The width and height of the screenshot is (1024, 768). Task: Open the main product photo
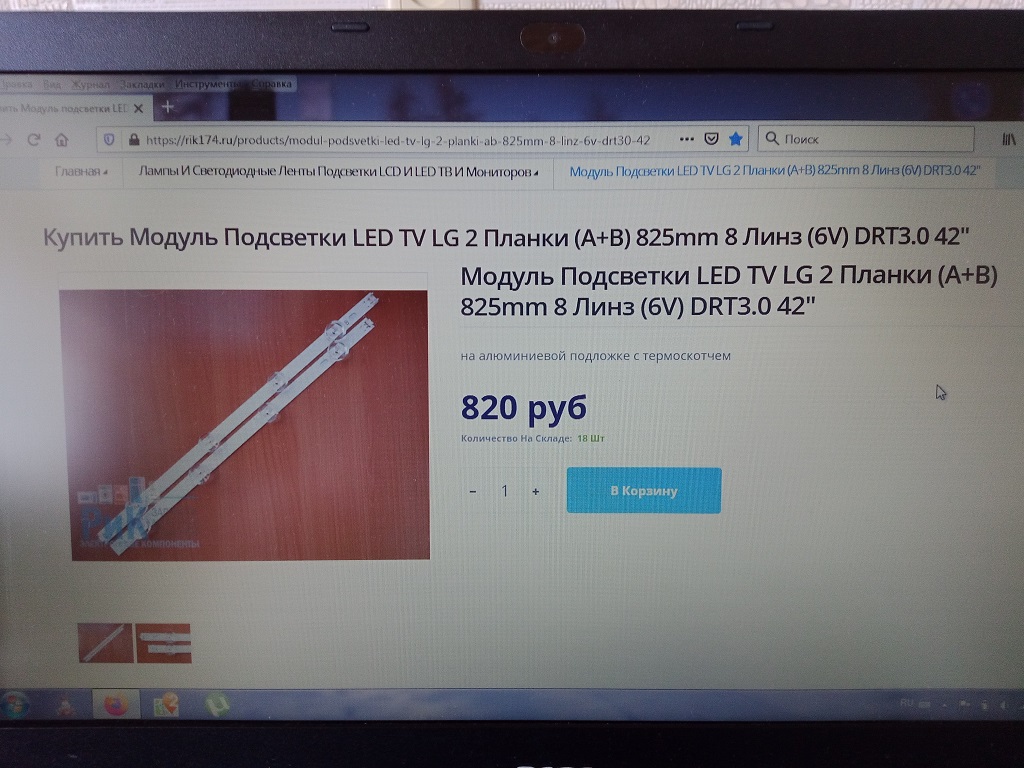click(245, 424)
